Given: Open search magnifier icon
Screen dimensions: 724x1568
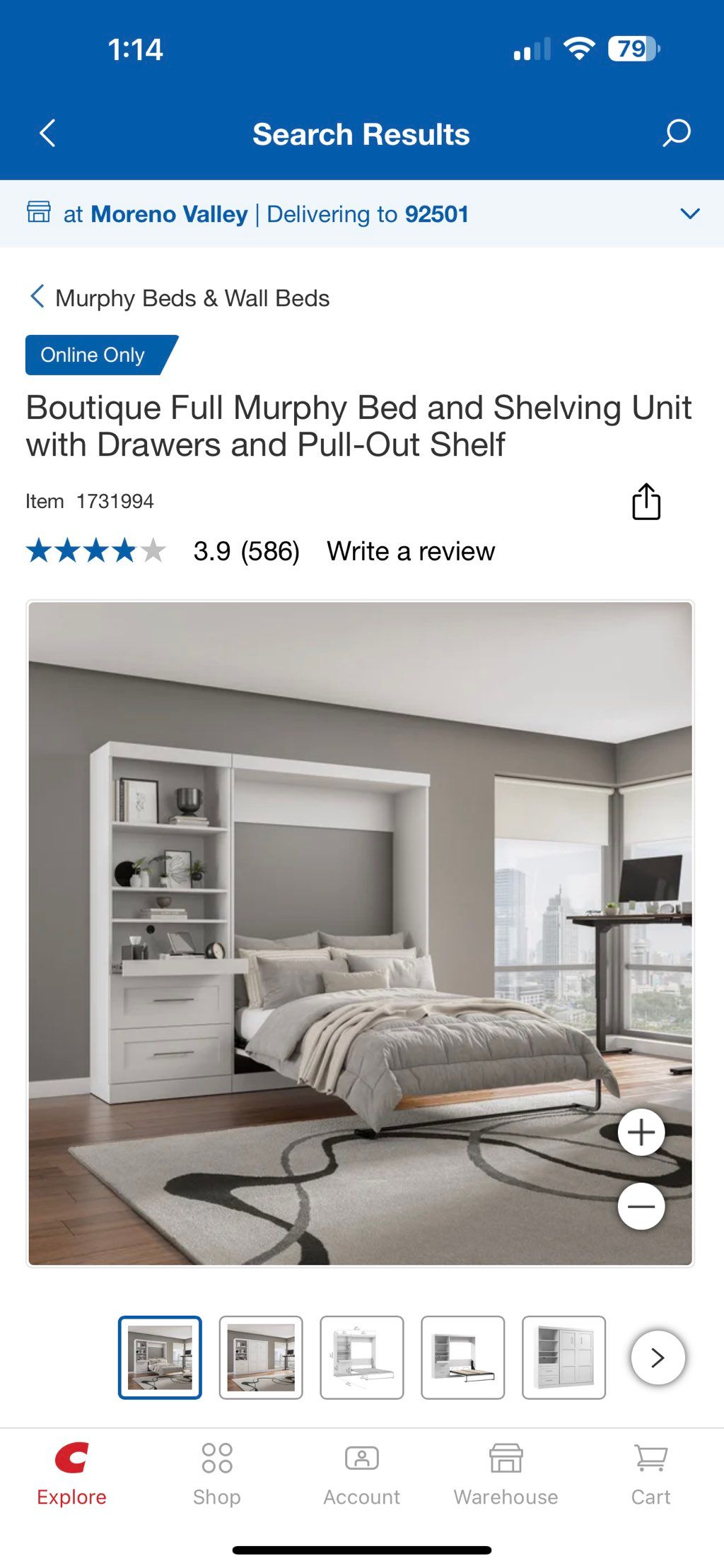Looking at the screenshot, I should pos(676,133).
